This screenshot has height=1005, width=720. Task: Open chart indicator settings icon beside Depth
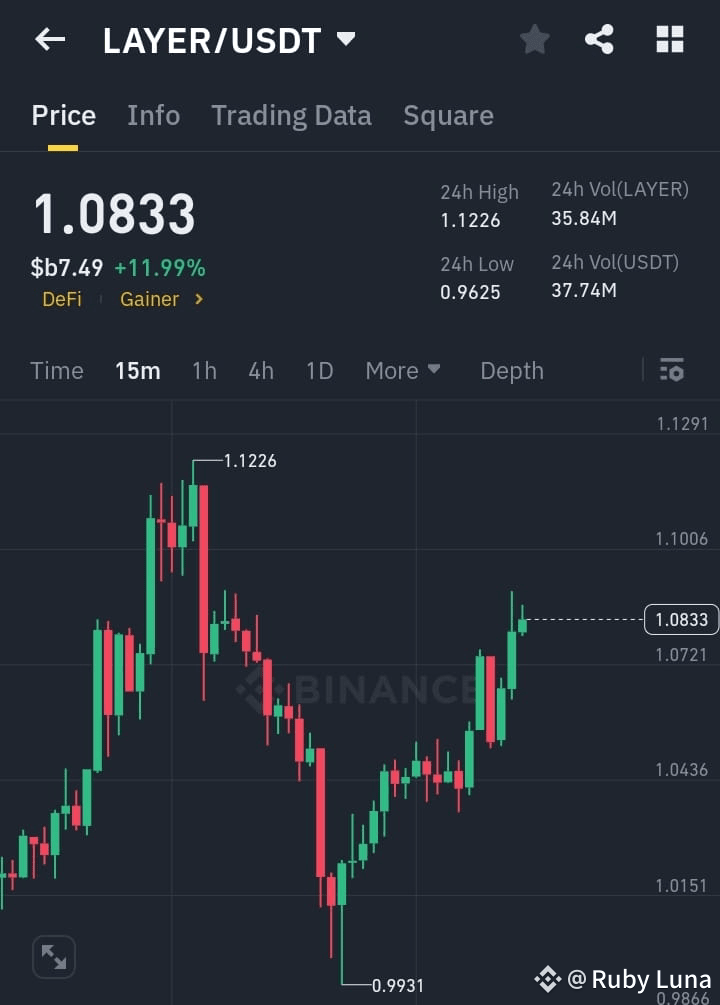pyautogui.click(x=671, y=370)
